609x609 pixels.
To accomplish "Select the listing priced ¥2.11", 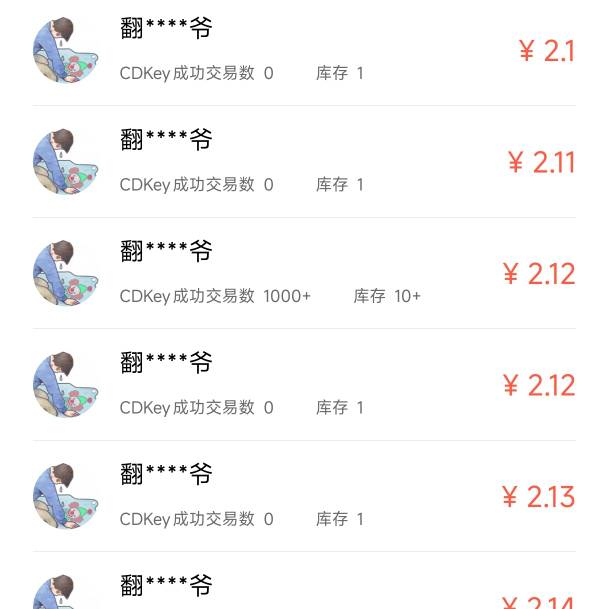I will click(x=304, y=162).
